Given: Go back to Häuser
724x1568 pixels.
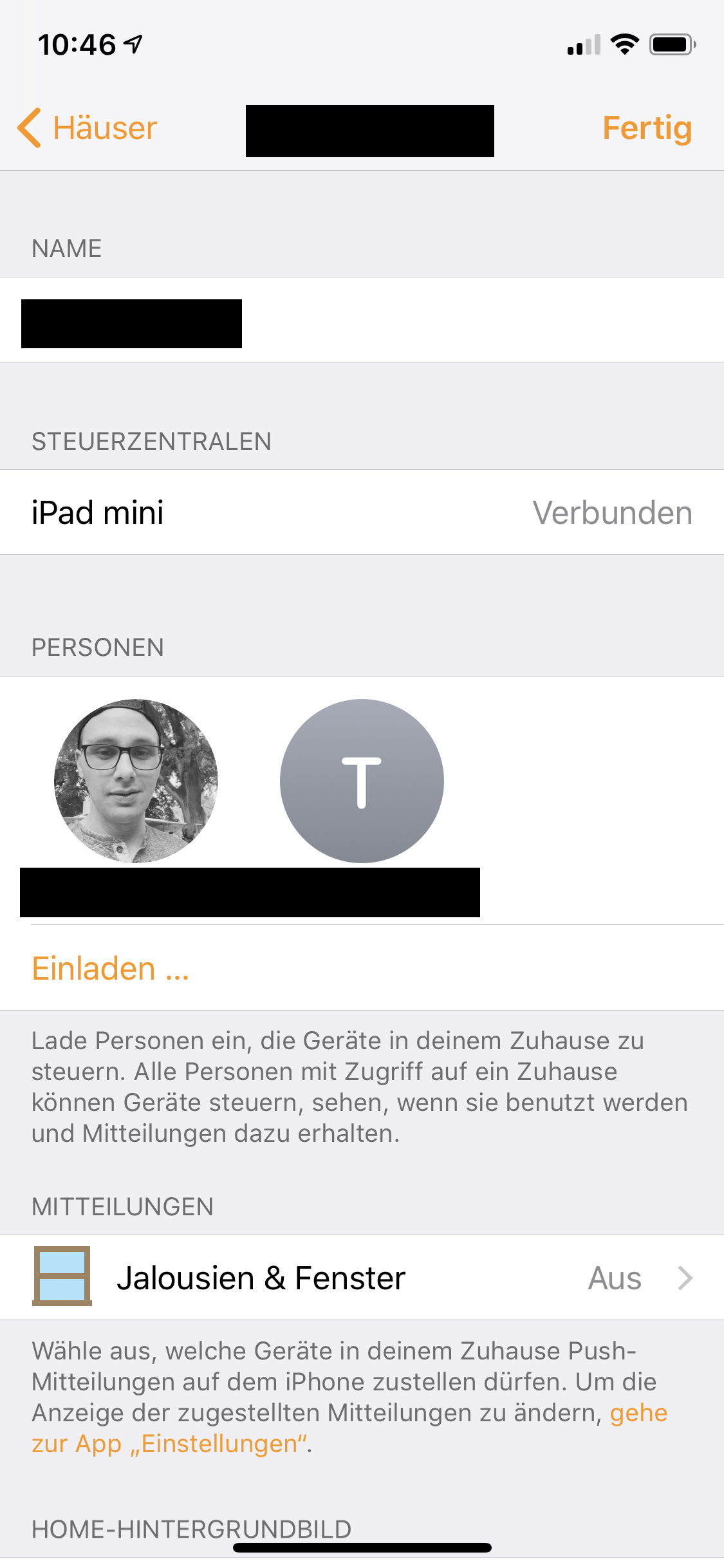Looking at the screenshot, I should [88, 128].
